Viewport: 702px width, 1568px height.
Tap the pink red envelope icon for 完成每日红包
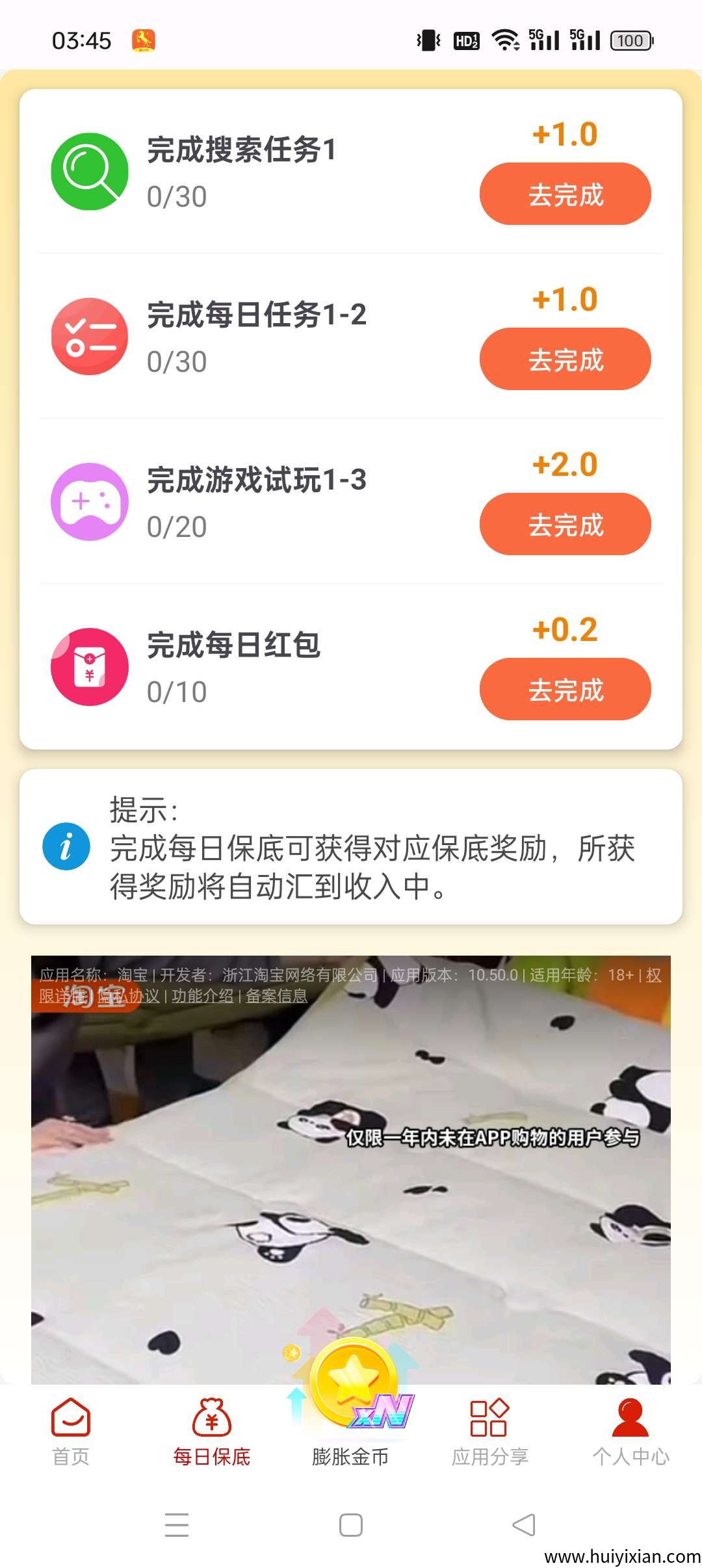90,666
